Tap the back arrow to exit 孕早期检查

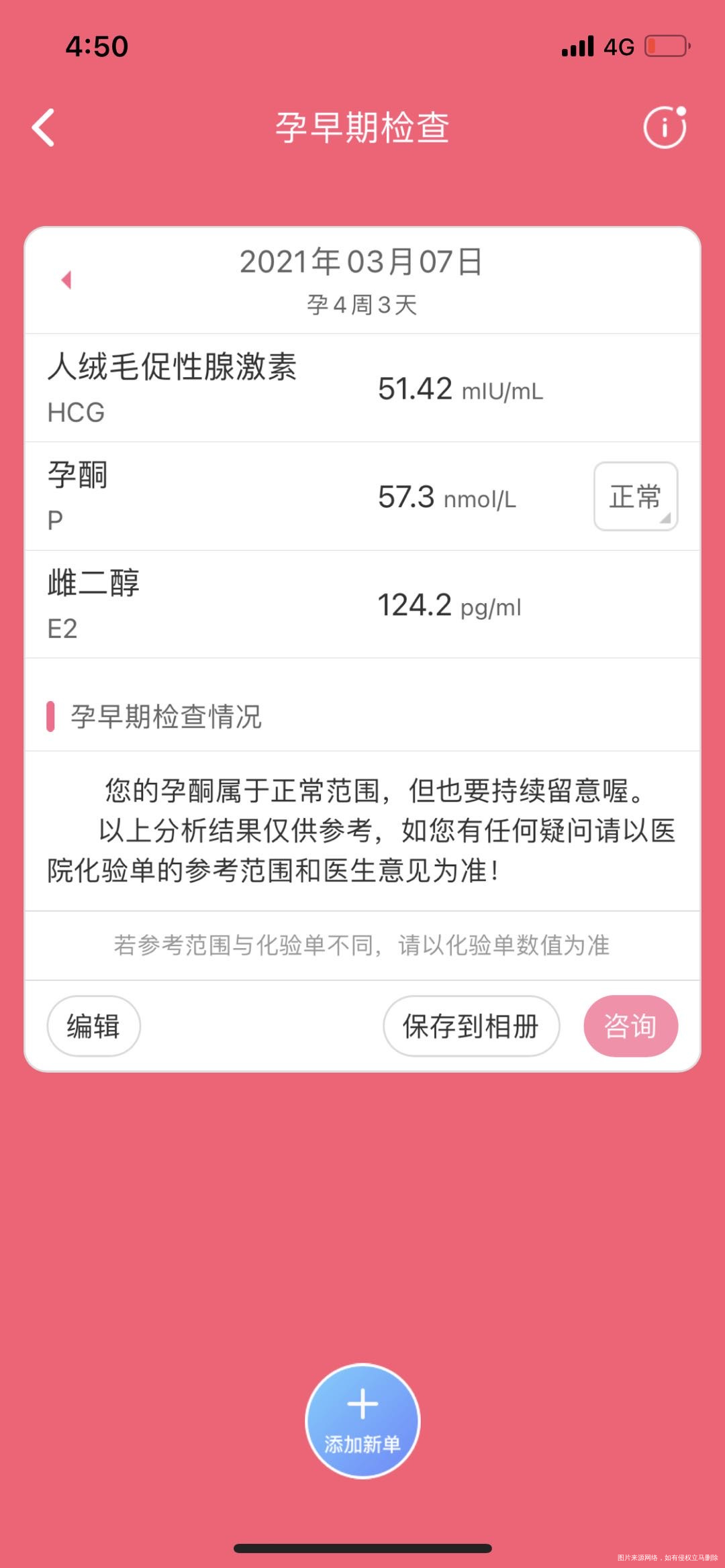45,129
